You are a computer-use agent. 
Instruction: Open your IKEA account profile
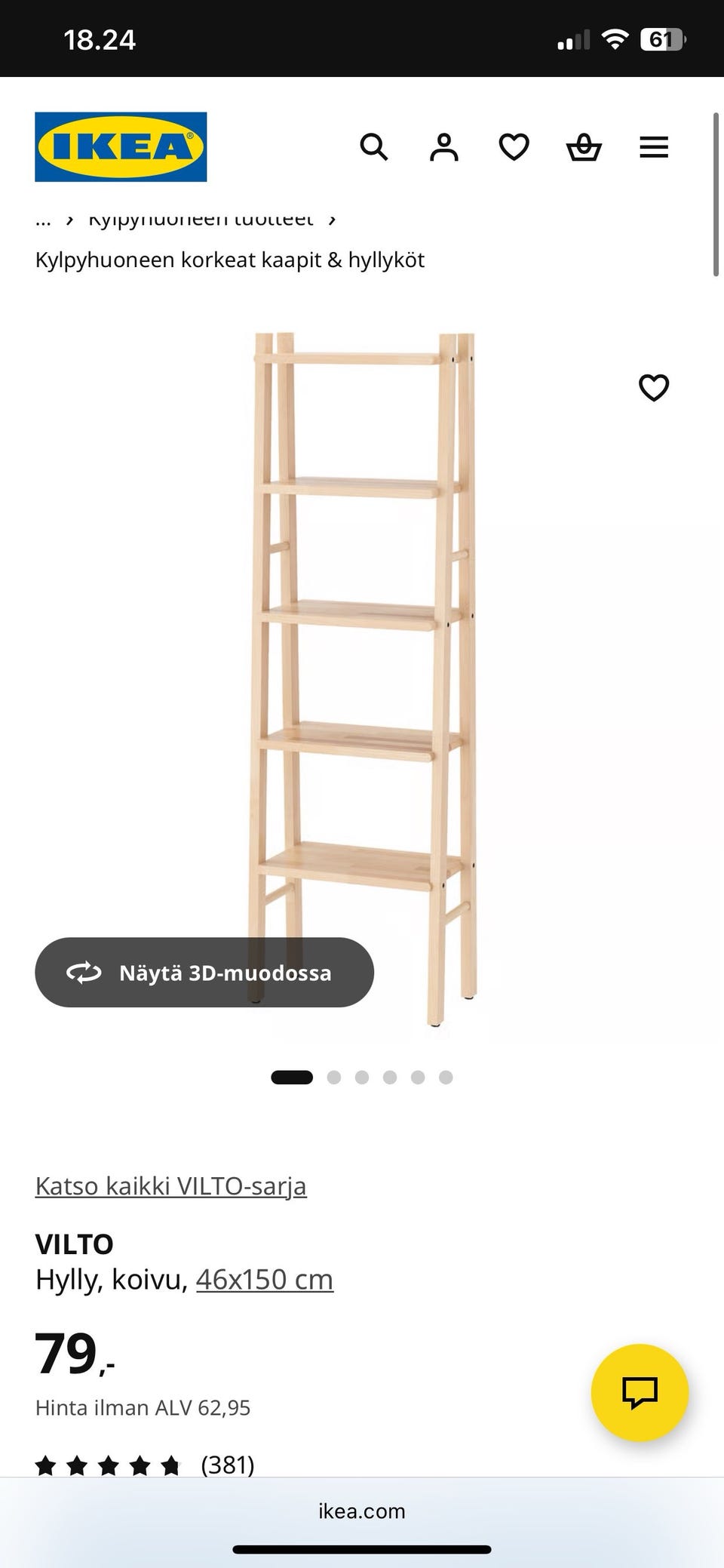(x=444, y=147)
